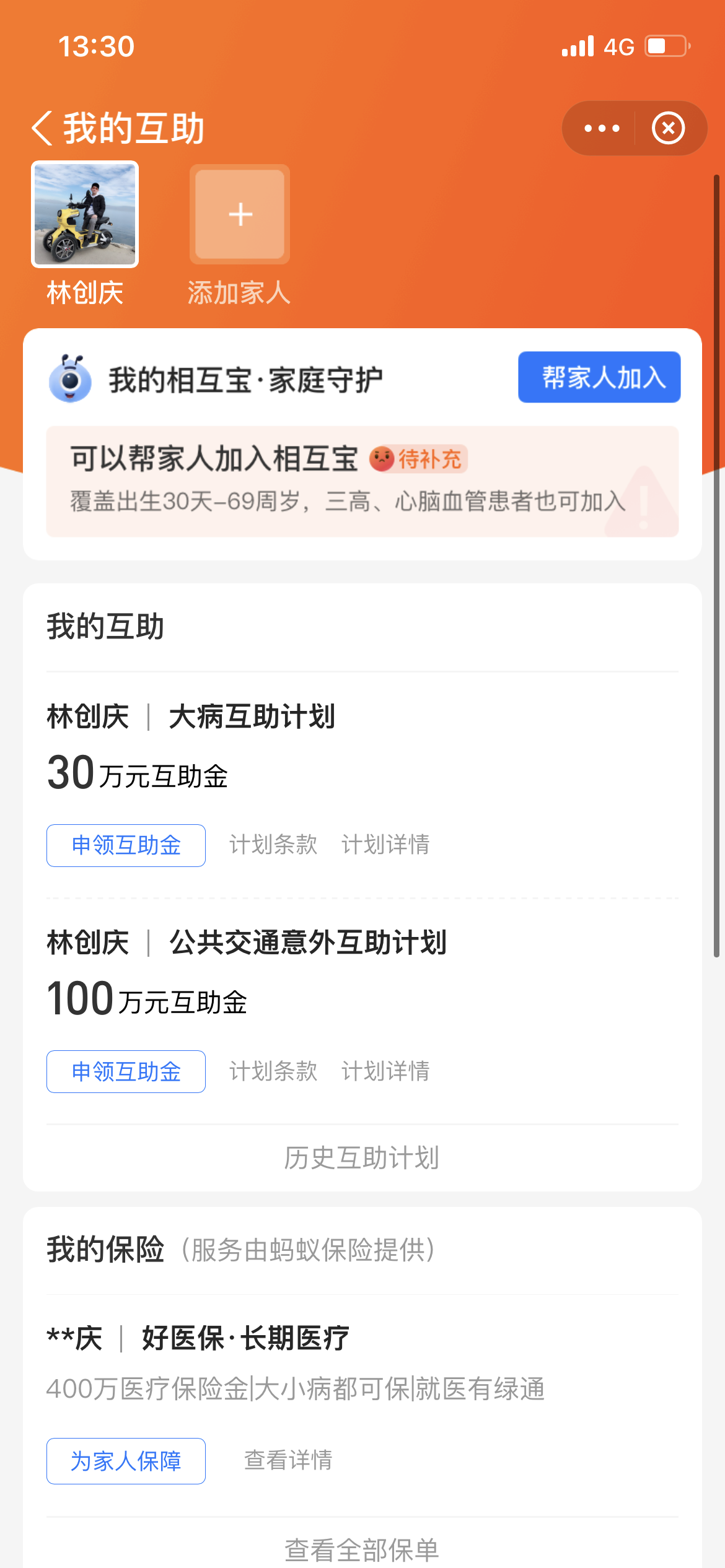The width and height of the screenshot is (725, 1568).
Task: Close the mini program
Action: click(x=668, y=128)
